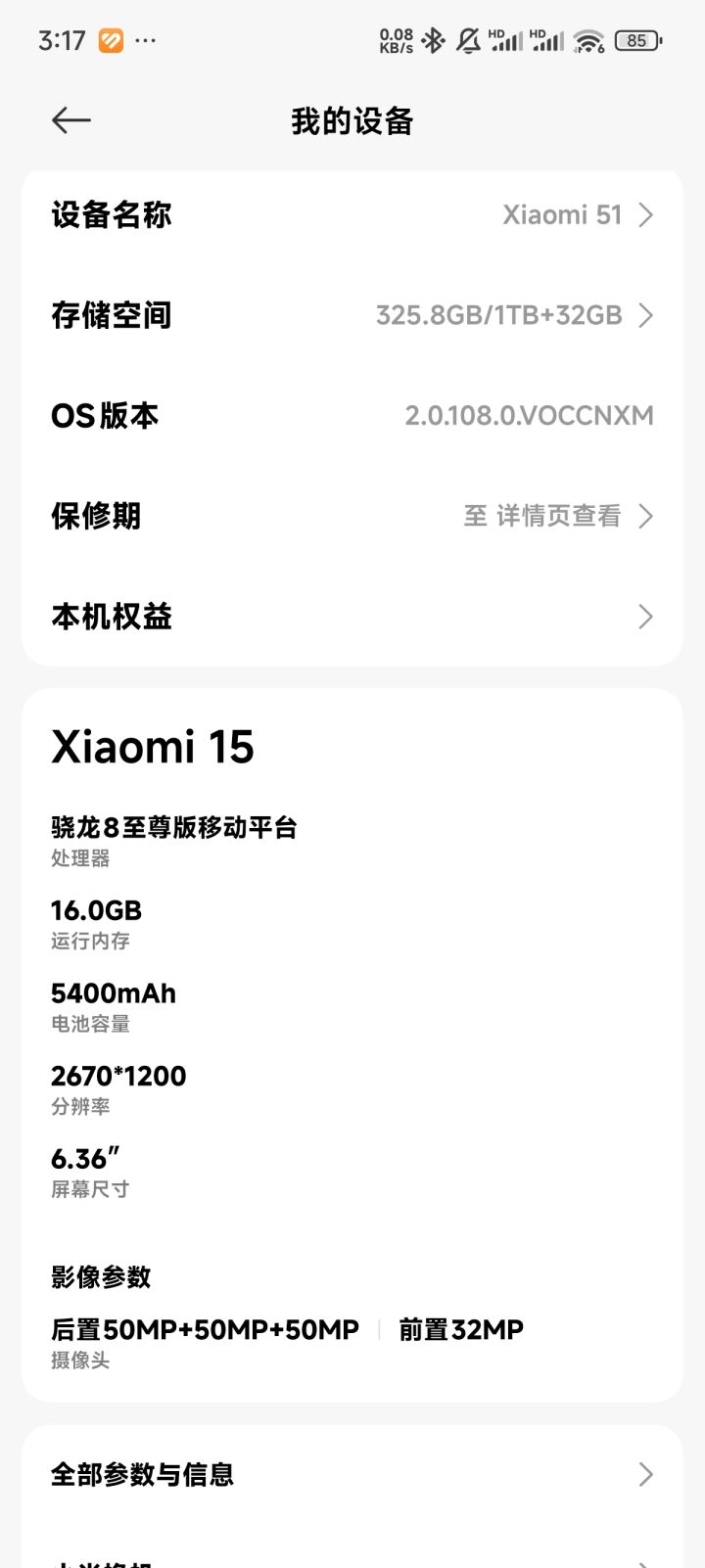Go back using the top-left arrow

click(x=71, y=120)
